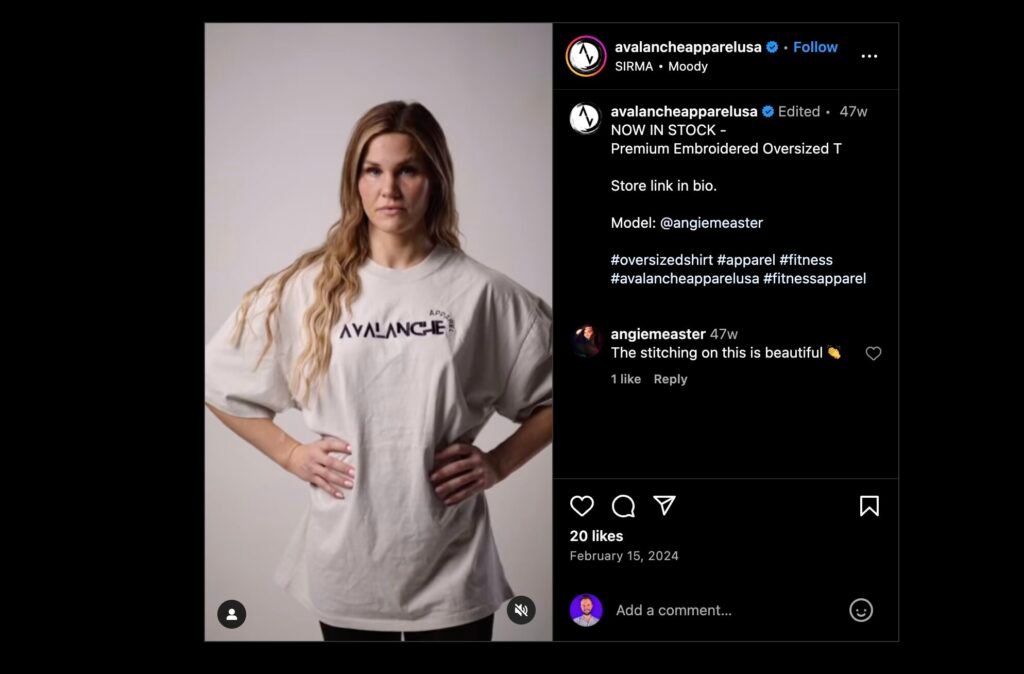Like the post with the heart icon
Viewport: 1024px width, 674px height.
point(582,506)
